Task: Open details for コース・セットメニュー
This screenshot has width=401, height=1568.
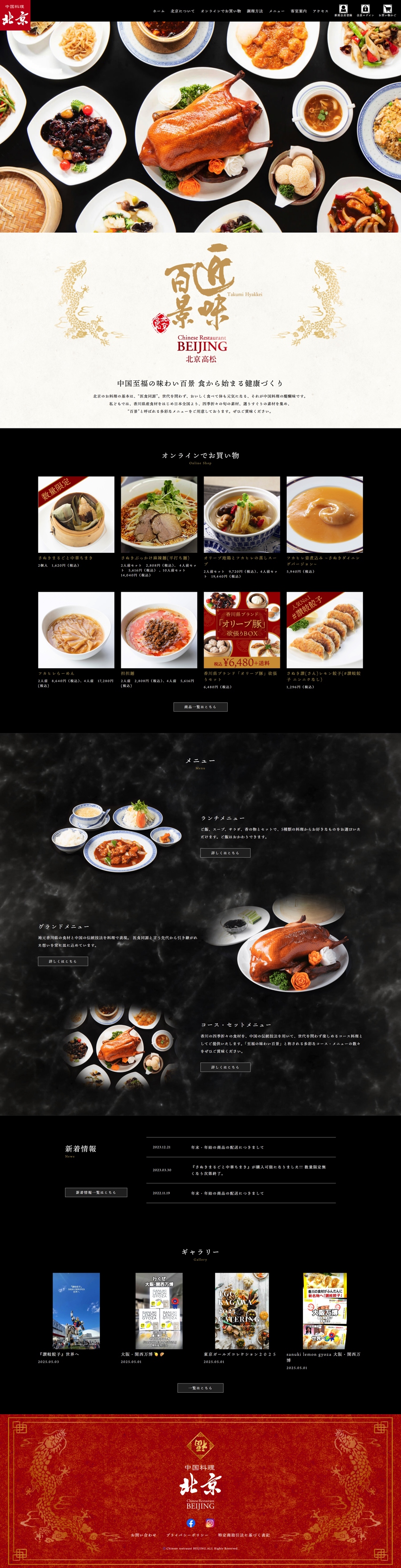Action: pos(225,1067)
